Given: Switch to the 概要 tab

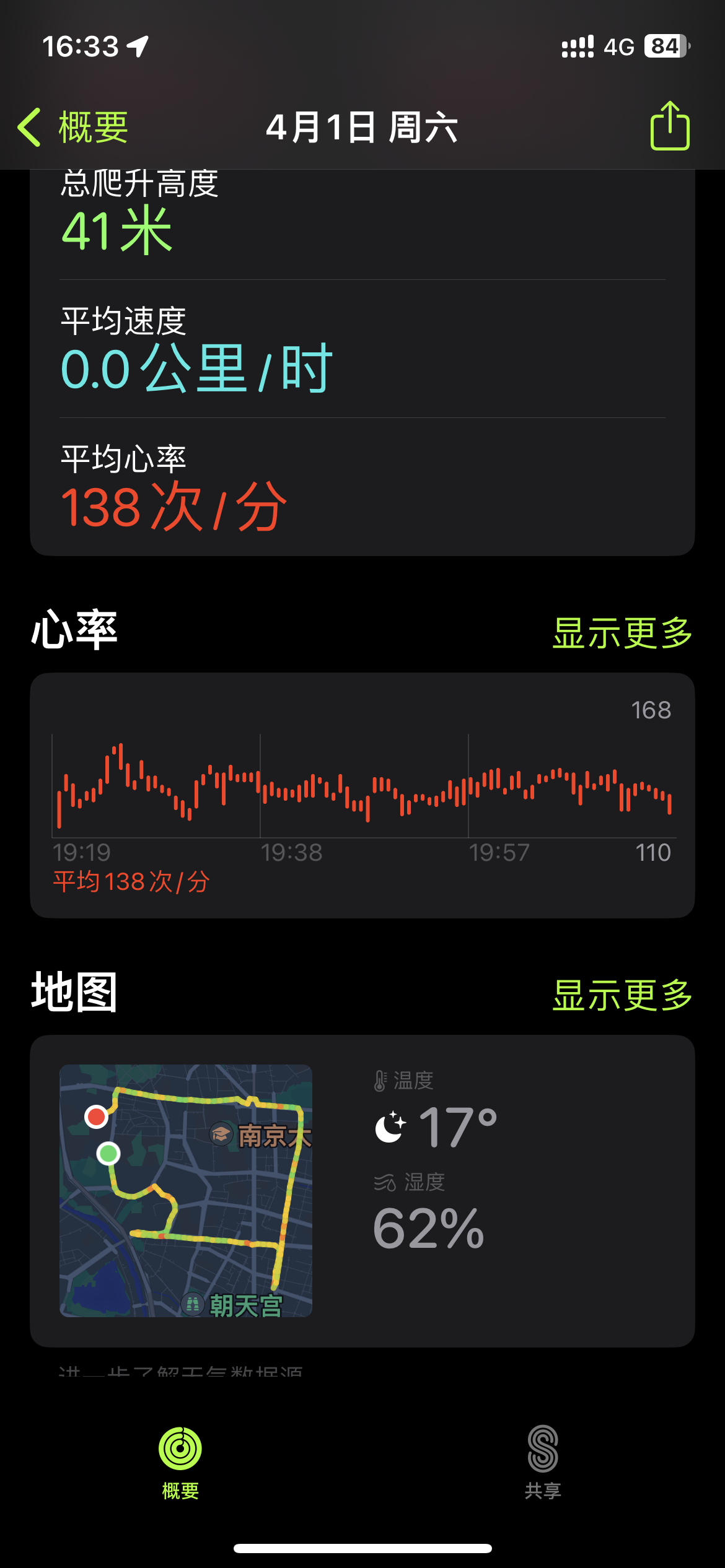Looking at the screenshot, I should [x=180, y=1463].
